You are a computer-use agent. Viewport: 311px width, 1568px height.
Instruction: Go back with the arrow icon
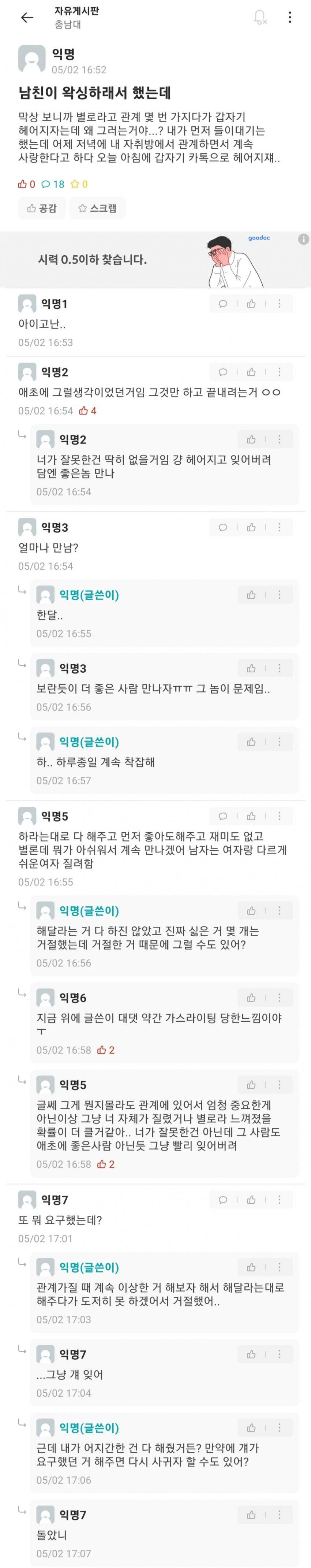point(27,18)
